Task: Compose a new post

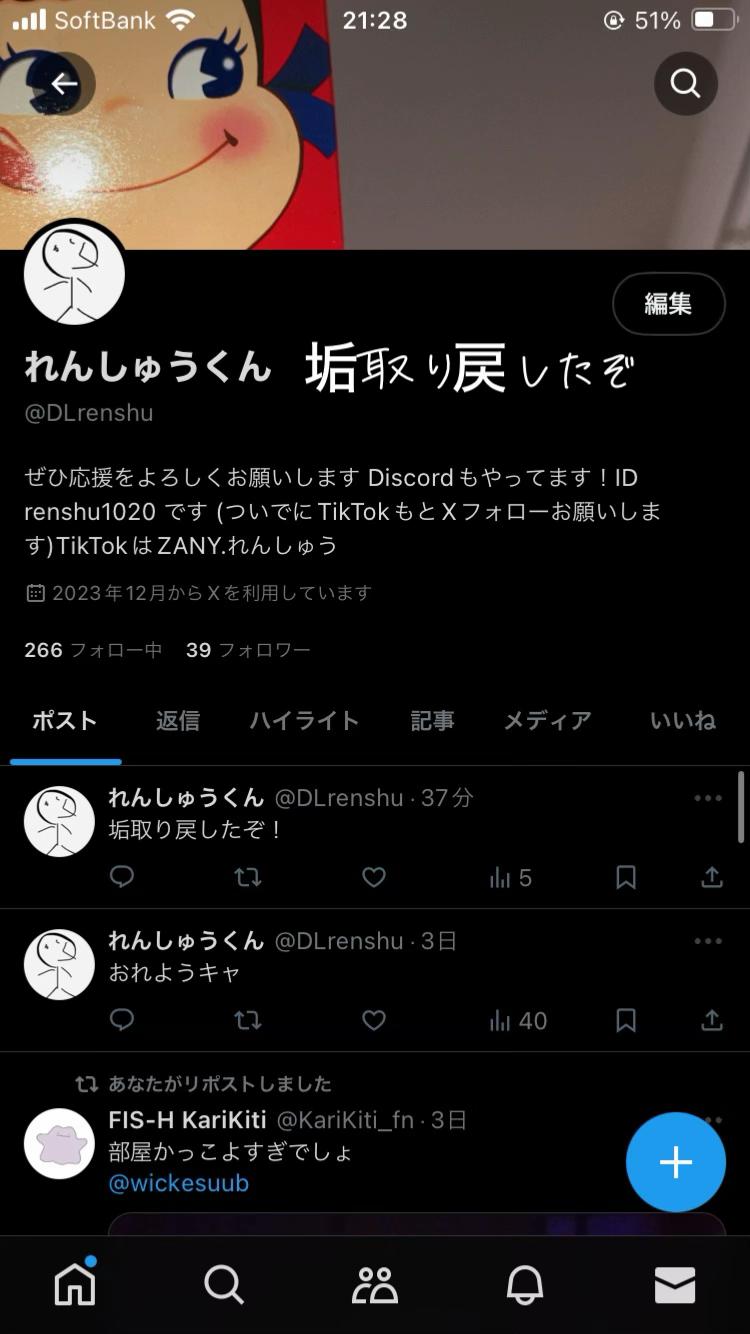Action: [x=676, y=1162]
